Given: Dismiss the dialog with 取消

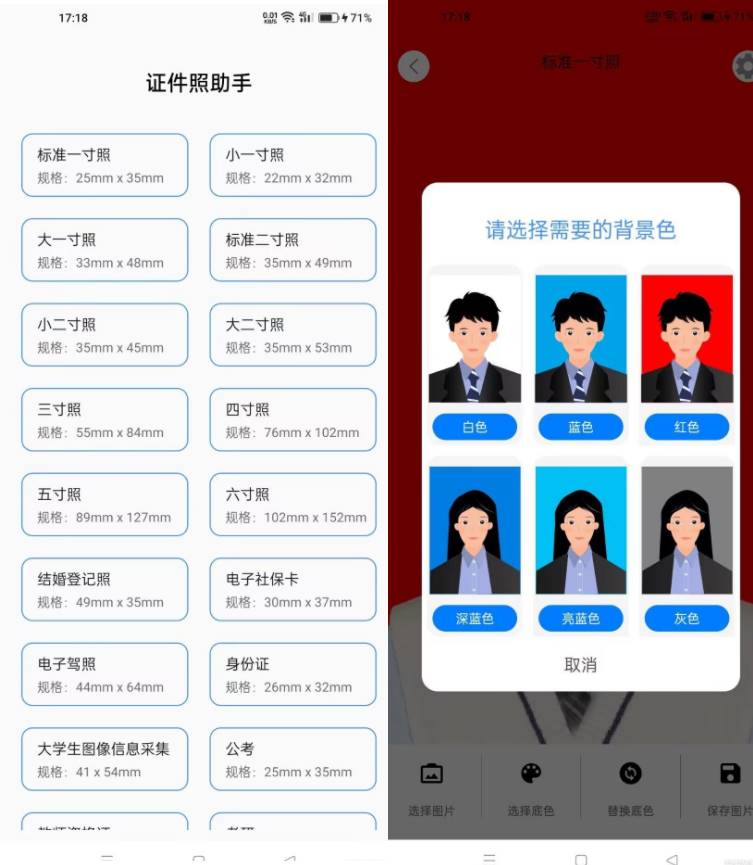Looking at the screenshot, I should (x=580, y=665).
